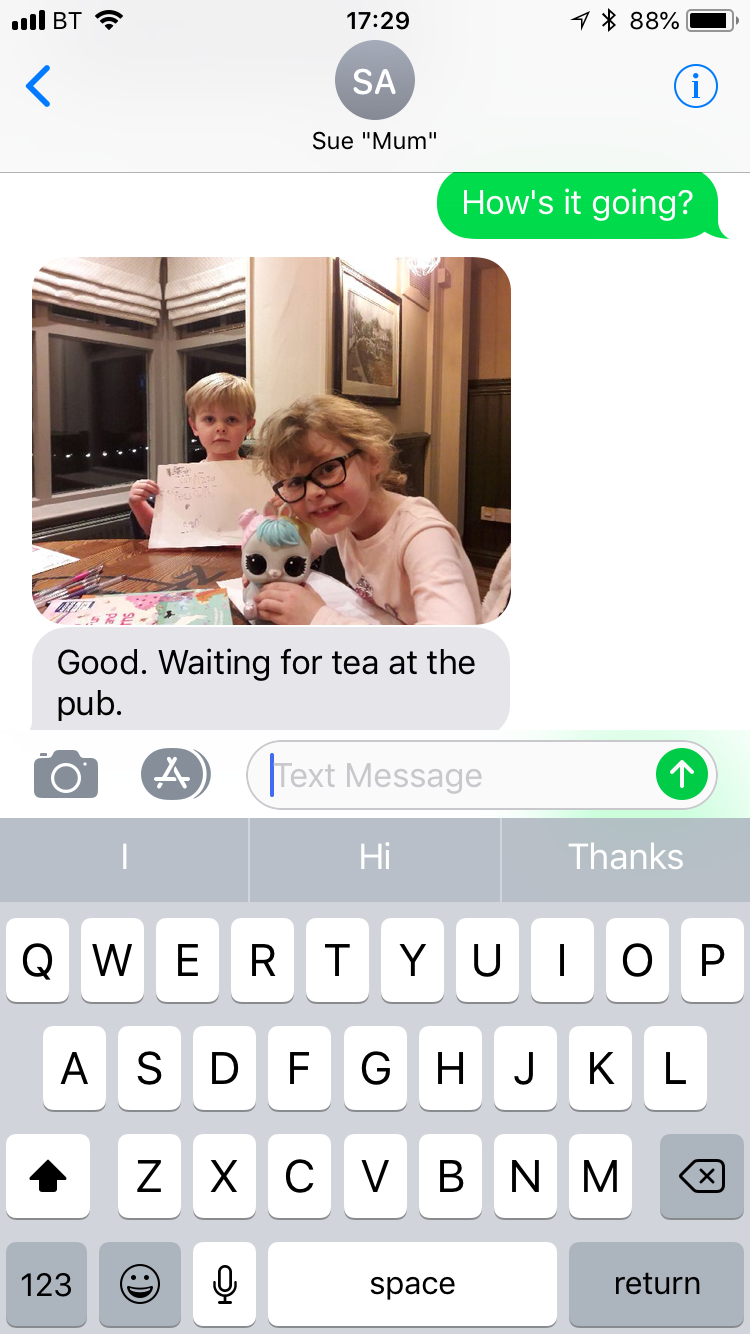
Task: Send the message with the green arrow
Action: click(682, 774)
